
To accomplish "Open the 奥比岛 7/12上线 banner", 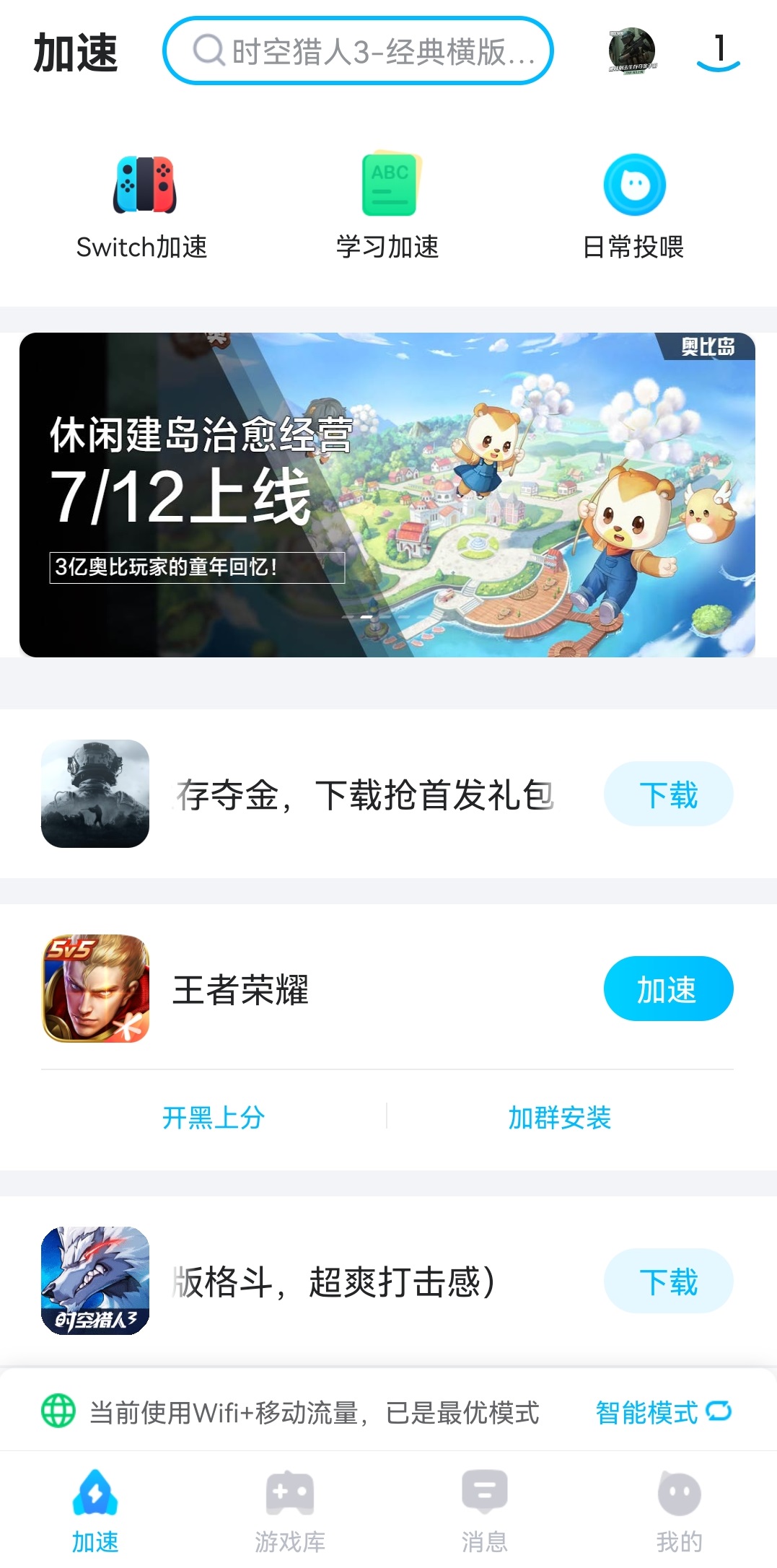I will [x=387, y=495].
